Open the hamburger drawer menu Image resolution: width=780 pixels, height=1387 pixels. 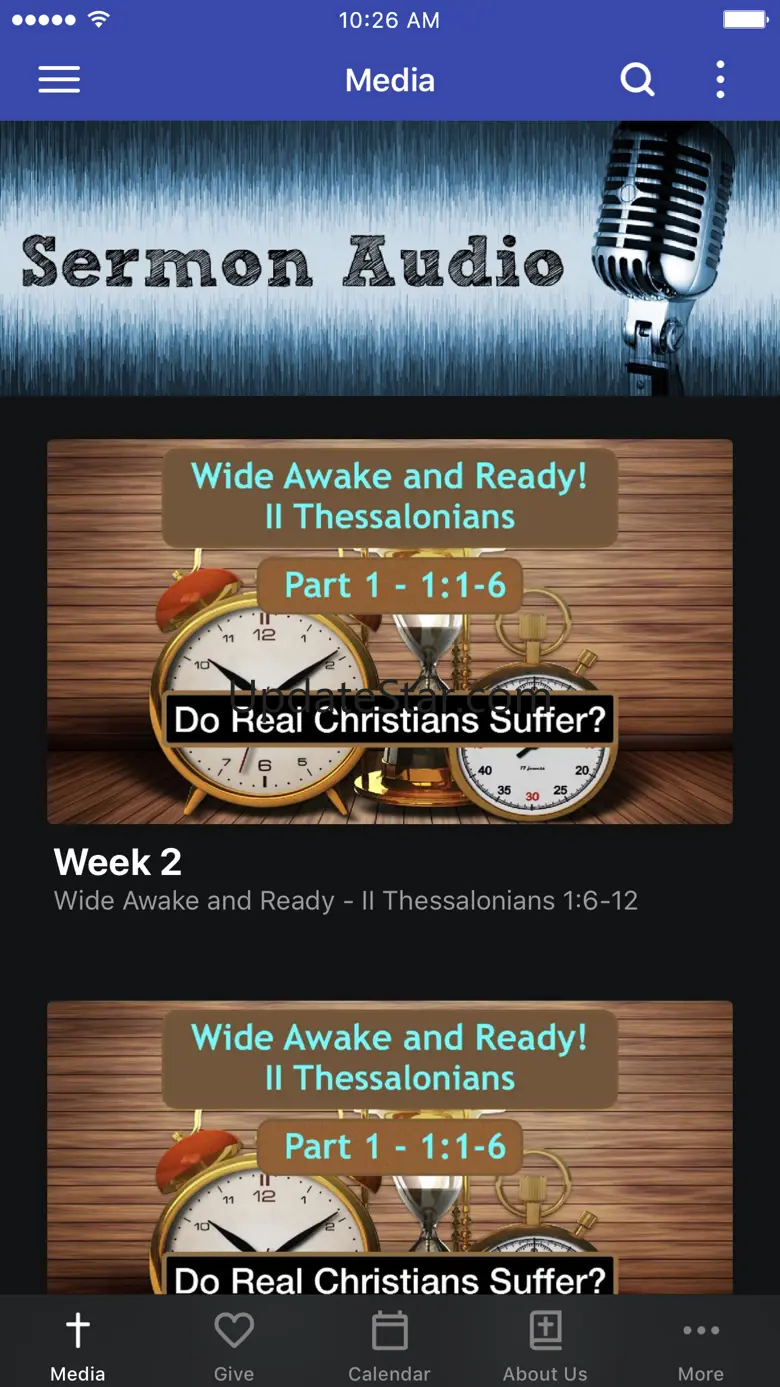coord(59,80)
